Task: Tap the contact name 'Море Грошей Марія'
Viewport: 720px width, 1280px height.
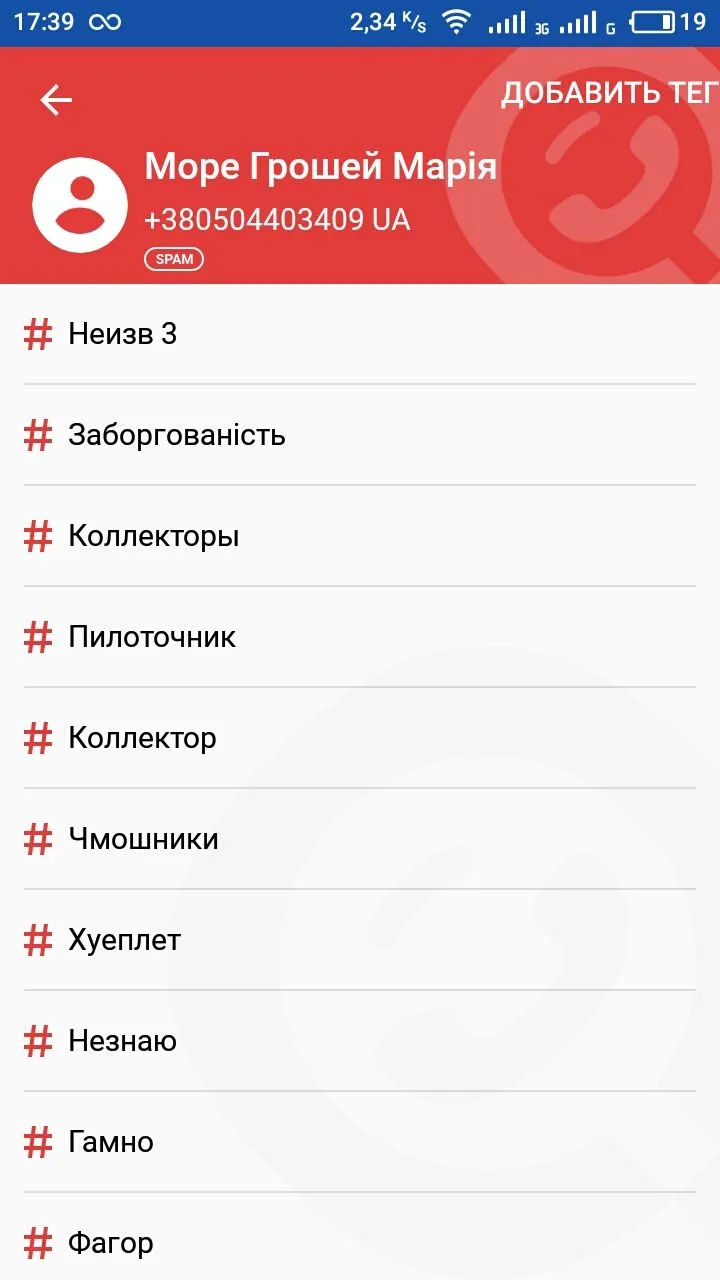Action: pyautogui.click(x=320, y=166)
